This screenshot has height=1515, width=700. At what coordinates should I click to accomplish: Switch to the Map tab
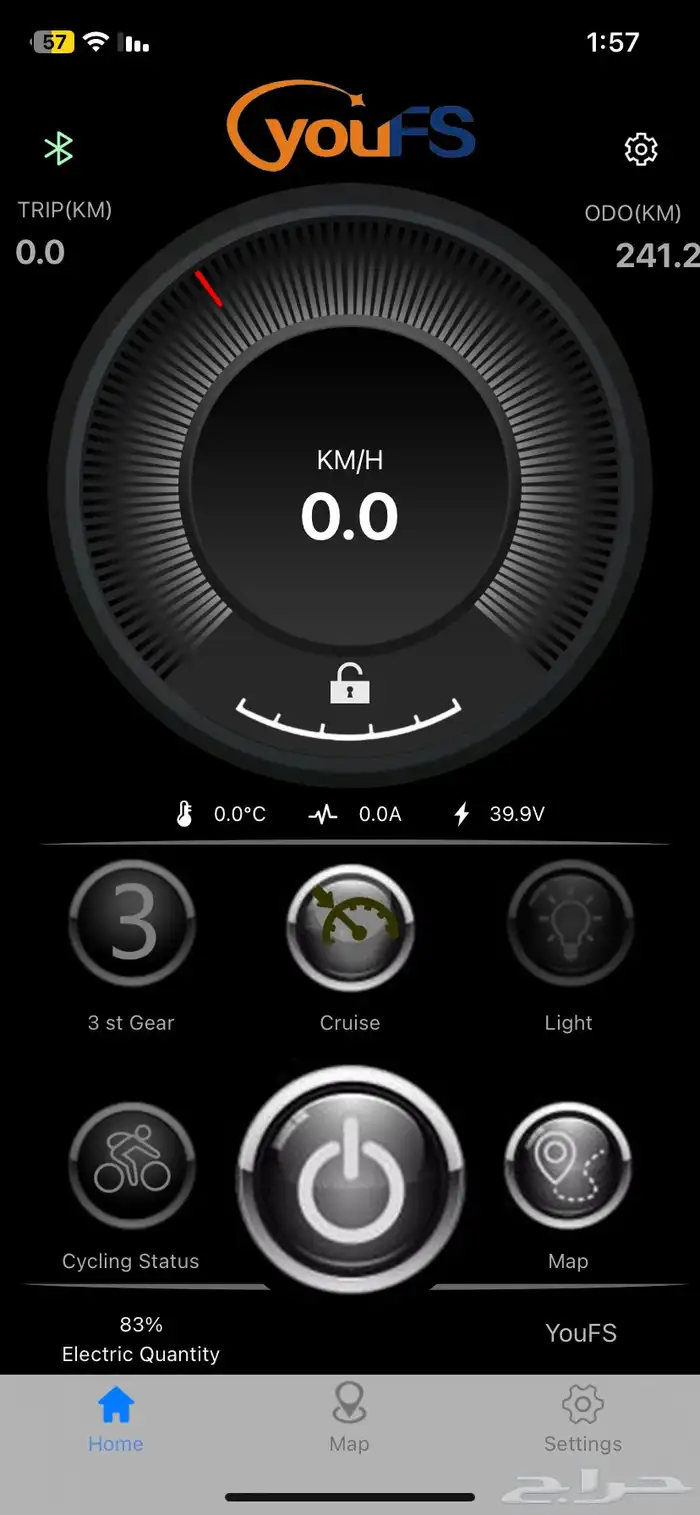click(x=349, y=1418)
